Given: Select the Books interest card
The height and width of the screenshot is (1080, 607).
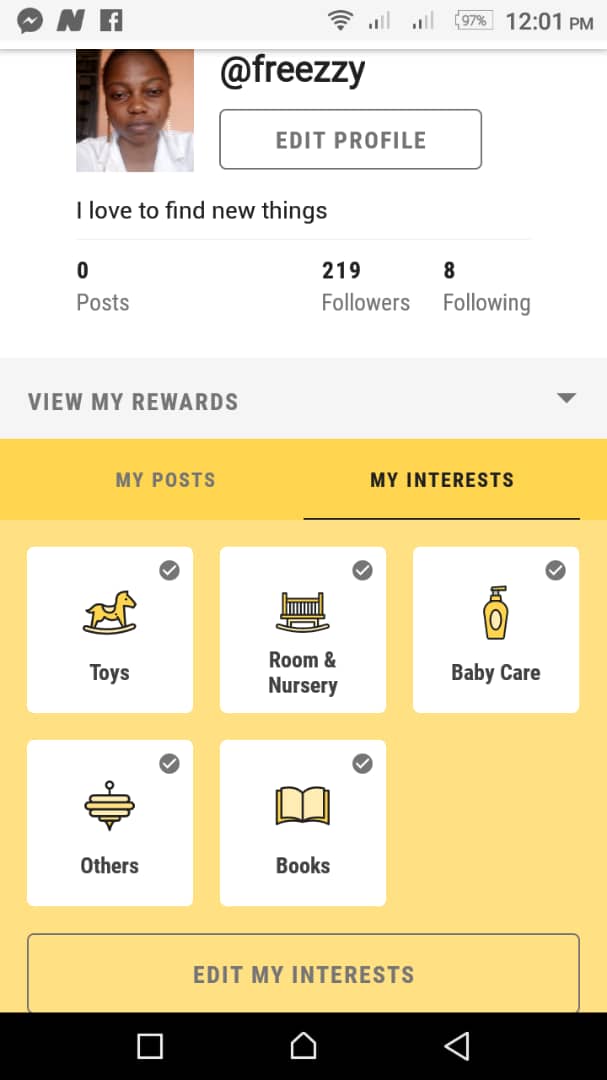Looking at the screenshot, I should pyautogui.click(x=303, y=823).
